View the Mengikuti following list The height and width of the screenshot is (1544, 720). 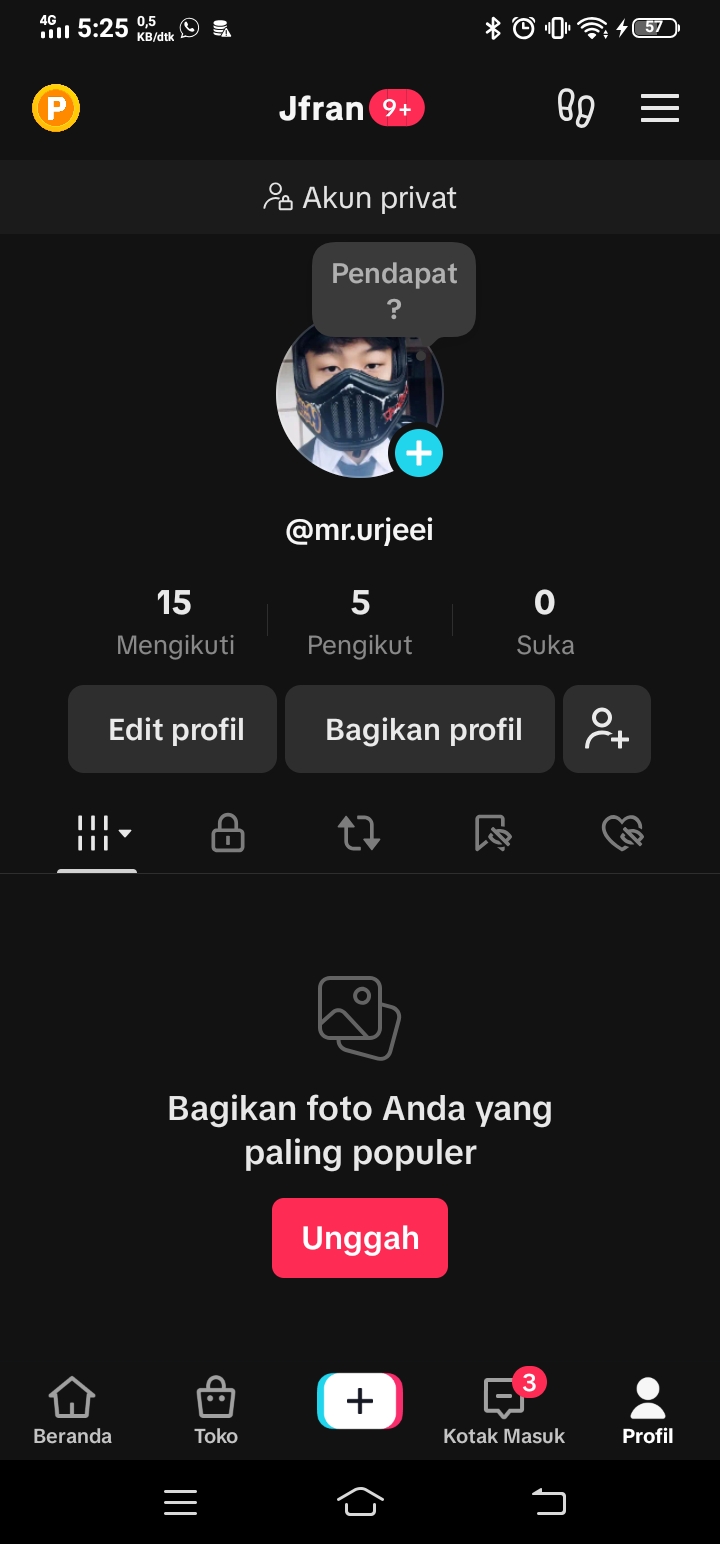(175, 622)
